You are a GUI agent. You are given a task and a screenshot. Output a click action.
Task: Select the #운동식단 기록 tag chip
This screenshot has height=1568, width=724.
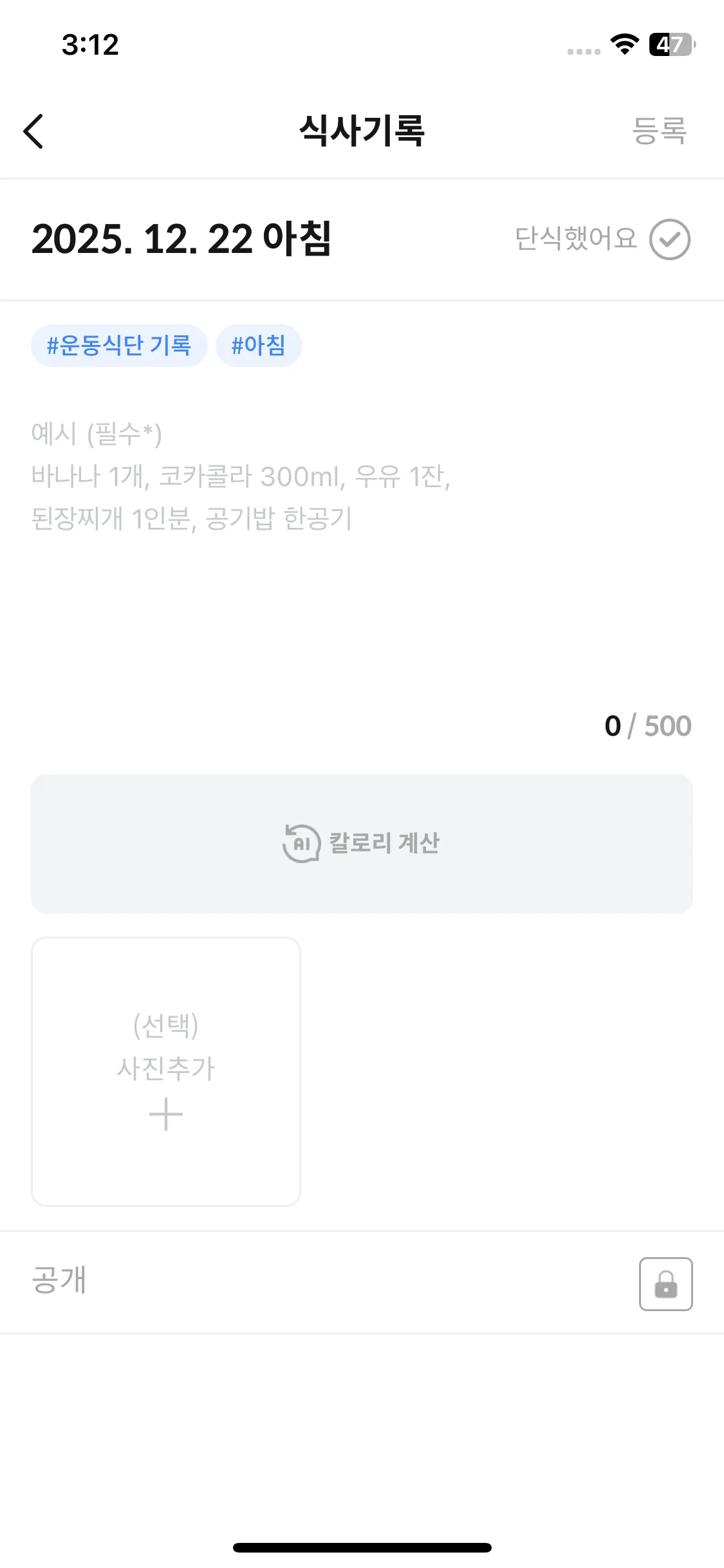(x=119, y=346)
